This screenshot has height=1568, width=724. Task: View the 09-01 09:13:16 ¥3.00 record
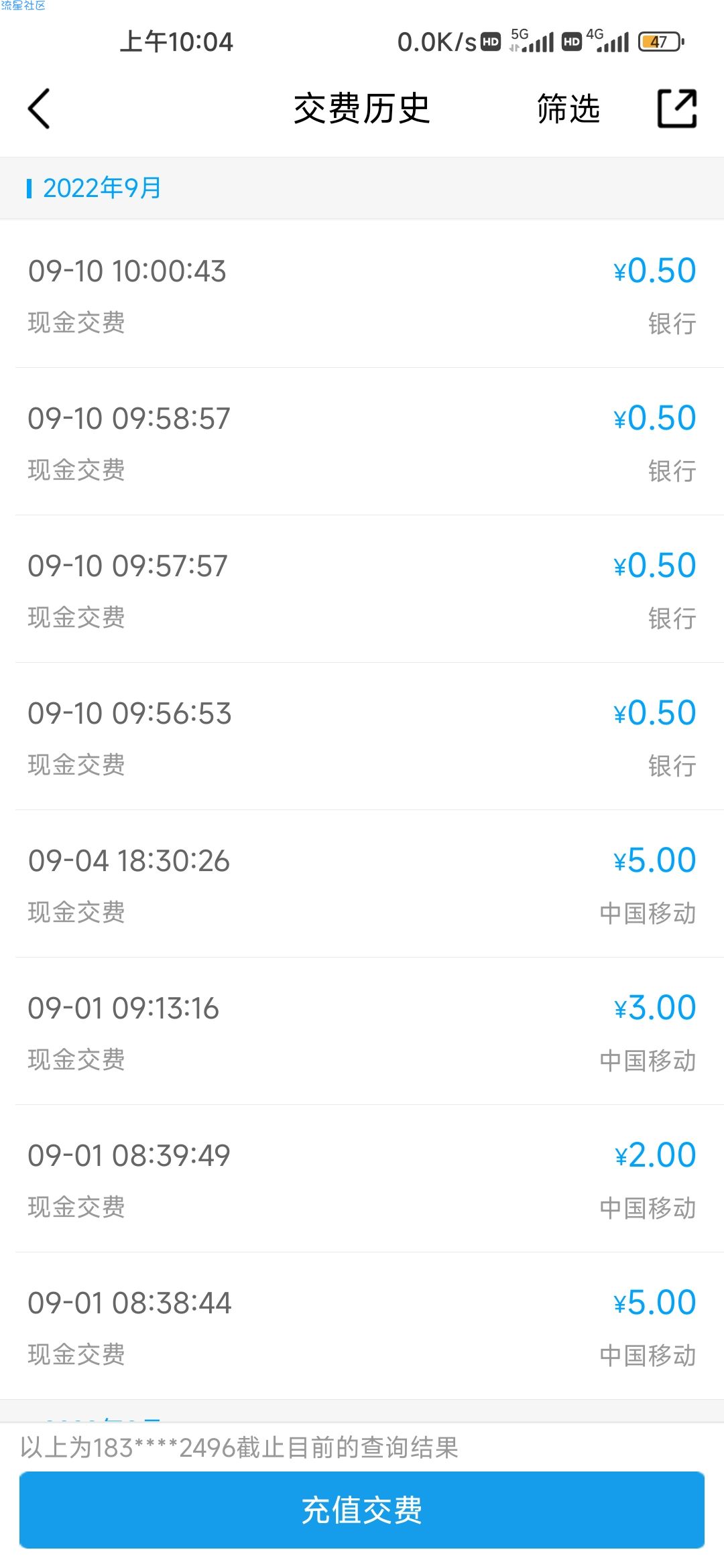coord(362,1031)
